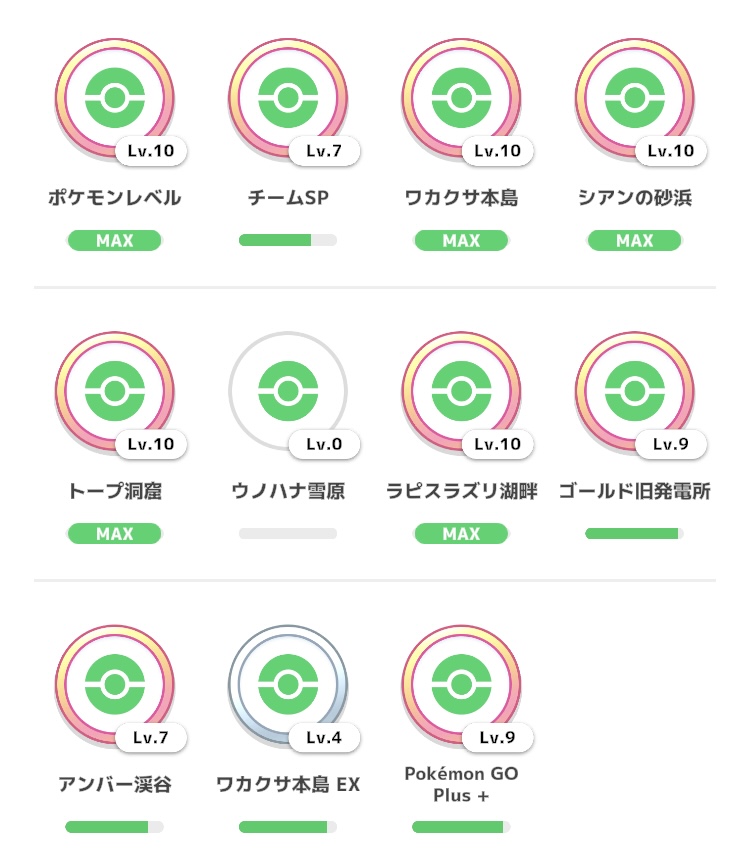Tap the シアンの砂浜 badge

634,98
